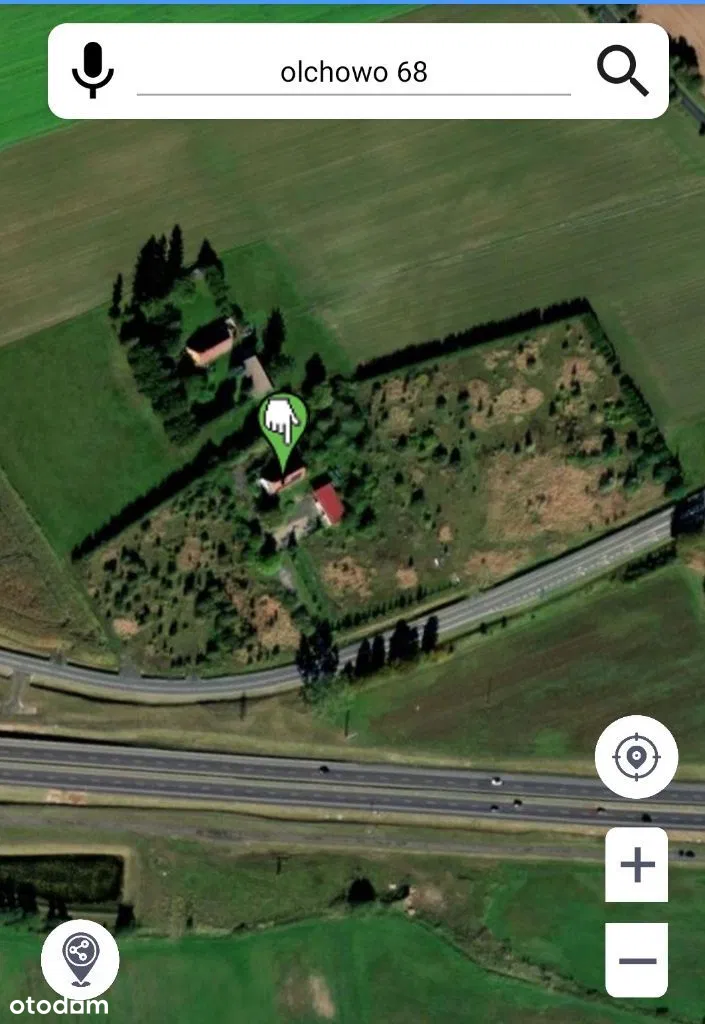Screen dimensions: 705x1024
Task: Tap the magnifying glass search icon
Action: (622, 71)
